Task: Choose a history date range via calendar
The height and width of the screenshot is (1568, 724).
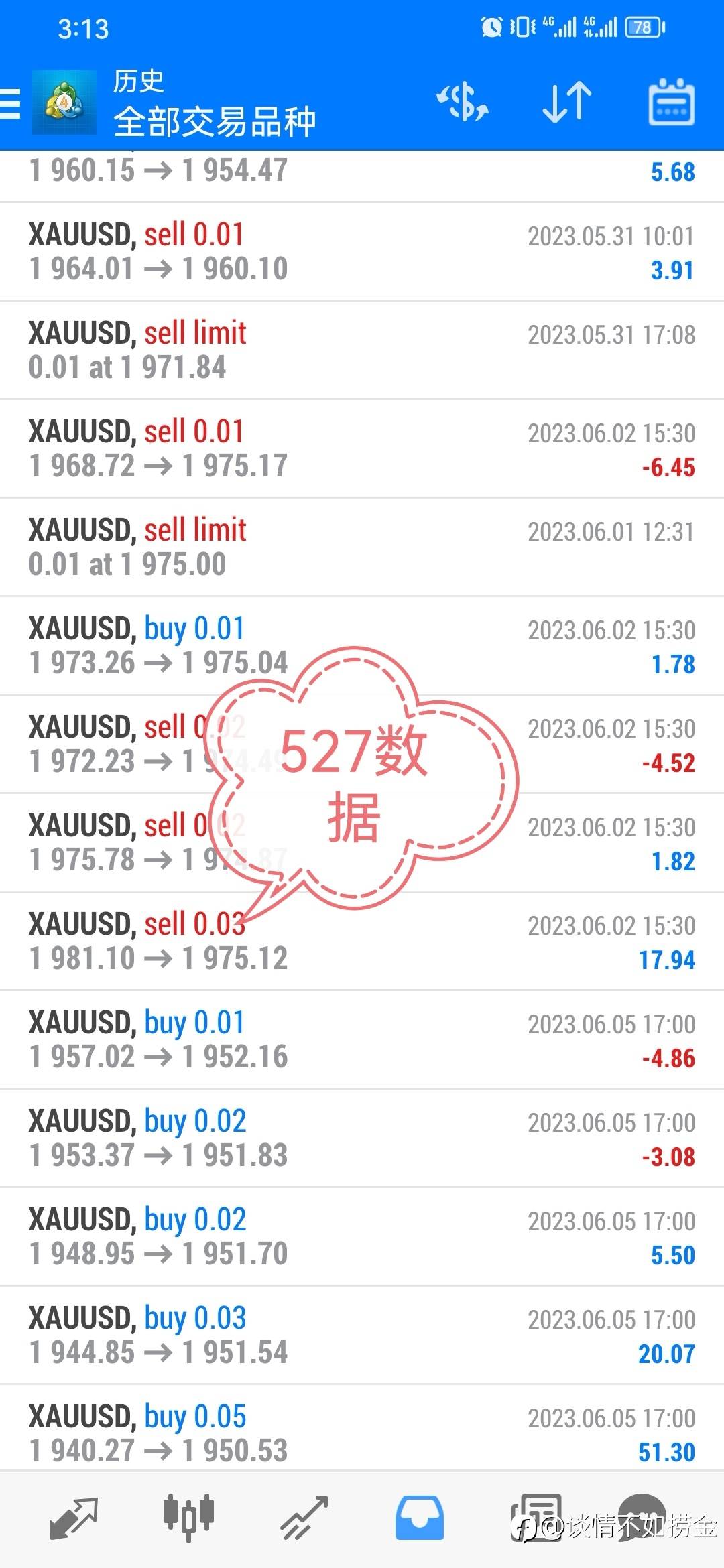Action: click(671, 103)
